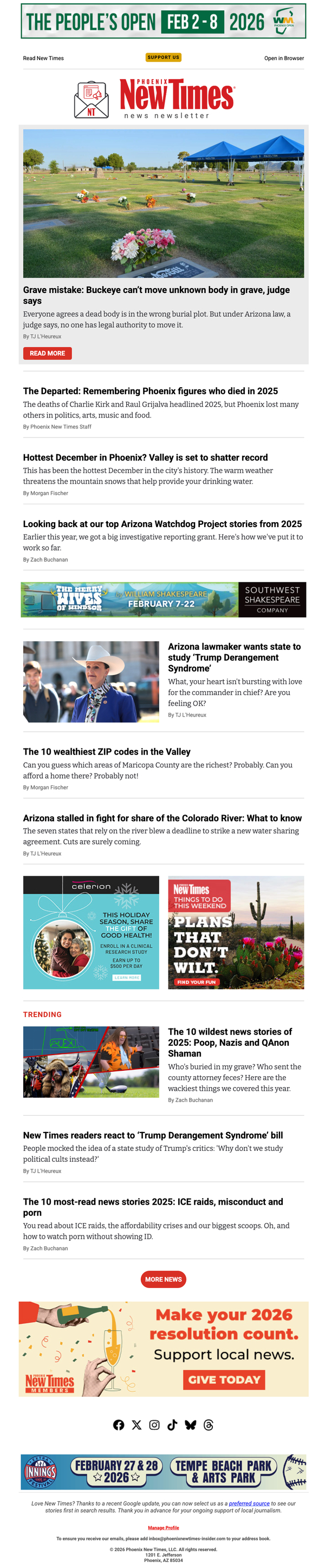This screenshot has width=325, height=1568.
Task: Open the newsletter in browser
Action: [284, 58]
